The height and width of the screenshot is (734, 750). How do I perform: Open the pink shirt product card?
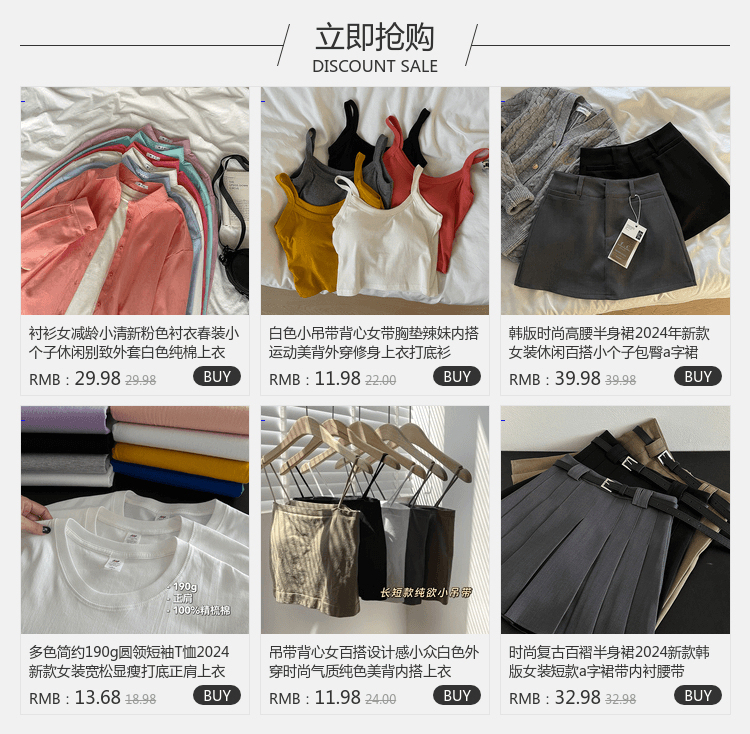coord(135,201)
